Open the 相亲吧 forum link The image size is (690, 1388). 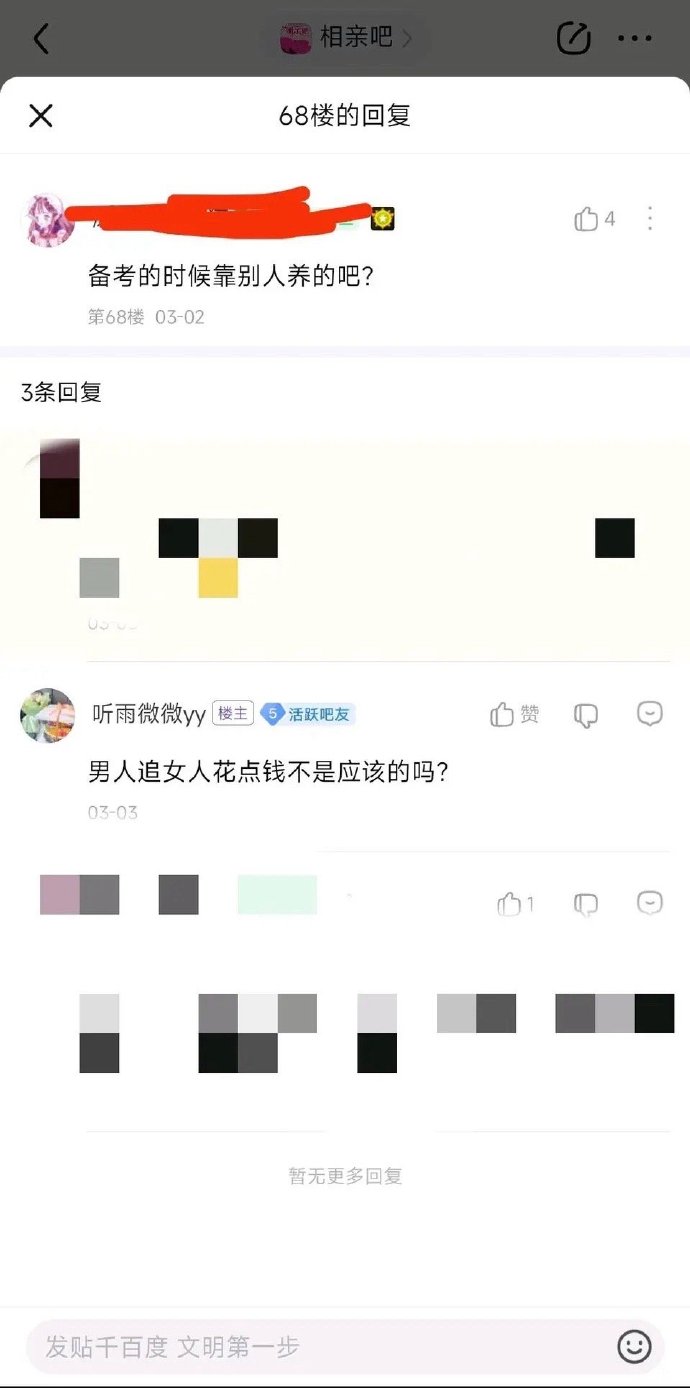[x=345, y=39]
